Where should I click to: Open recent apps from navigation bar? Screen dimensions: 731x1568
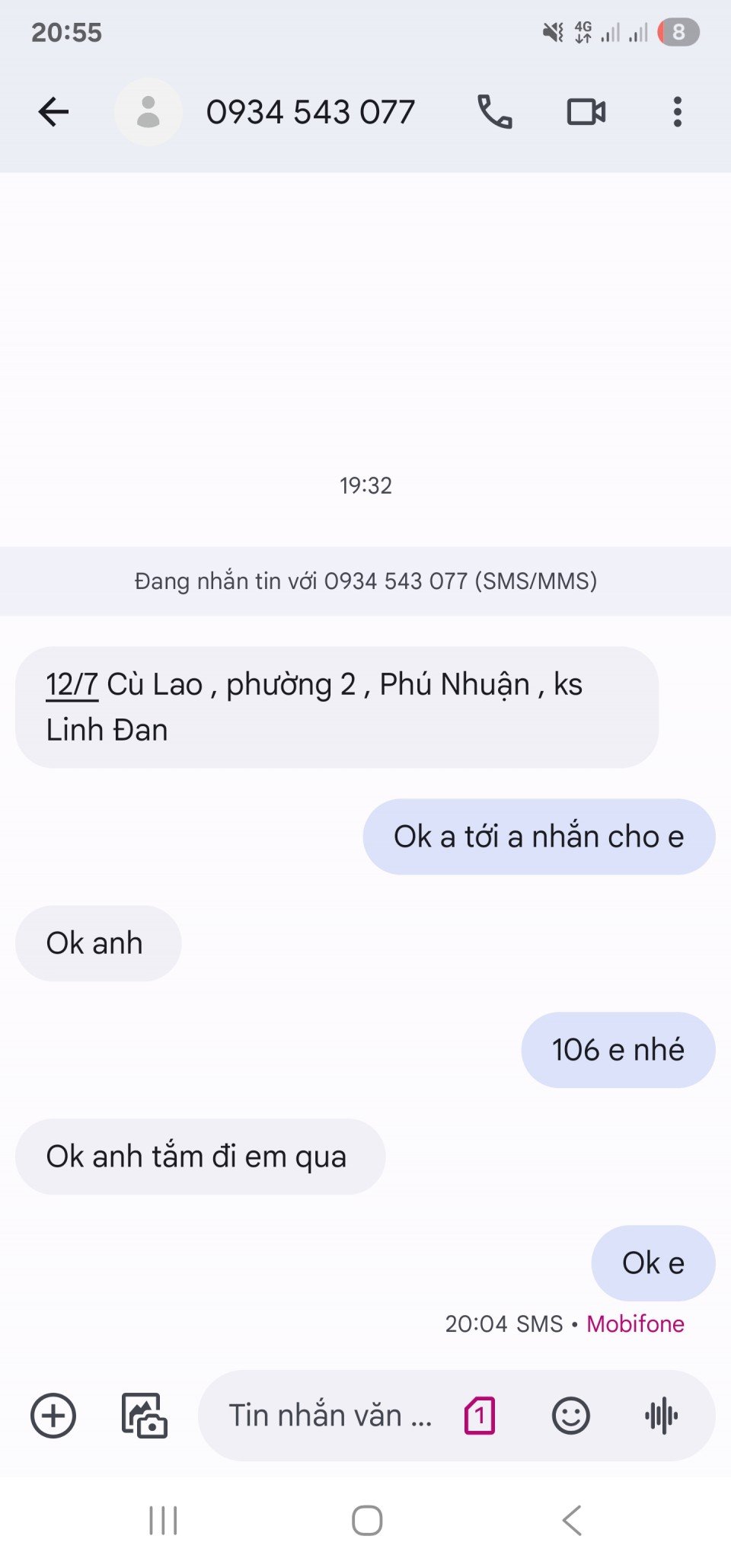click(x=163, y=1521)
